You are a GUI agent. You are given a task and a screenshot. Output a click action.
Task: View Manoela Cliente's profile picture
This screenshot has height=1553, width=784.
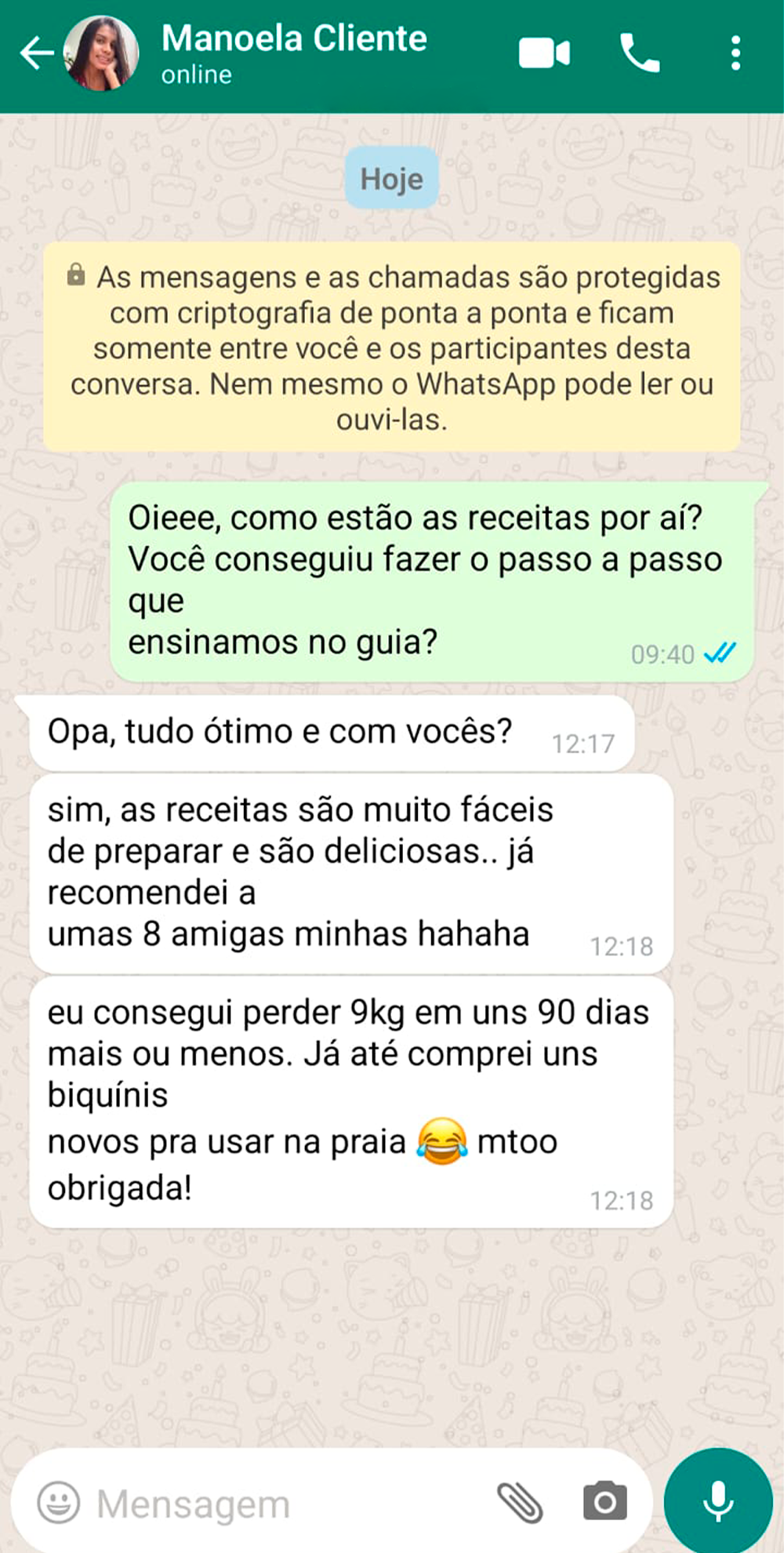point(102,53)
